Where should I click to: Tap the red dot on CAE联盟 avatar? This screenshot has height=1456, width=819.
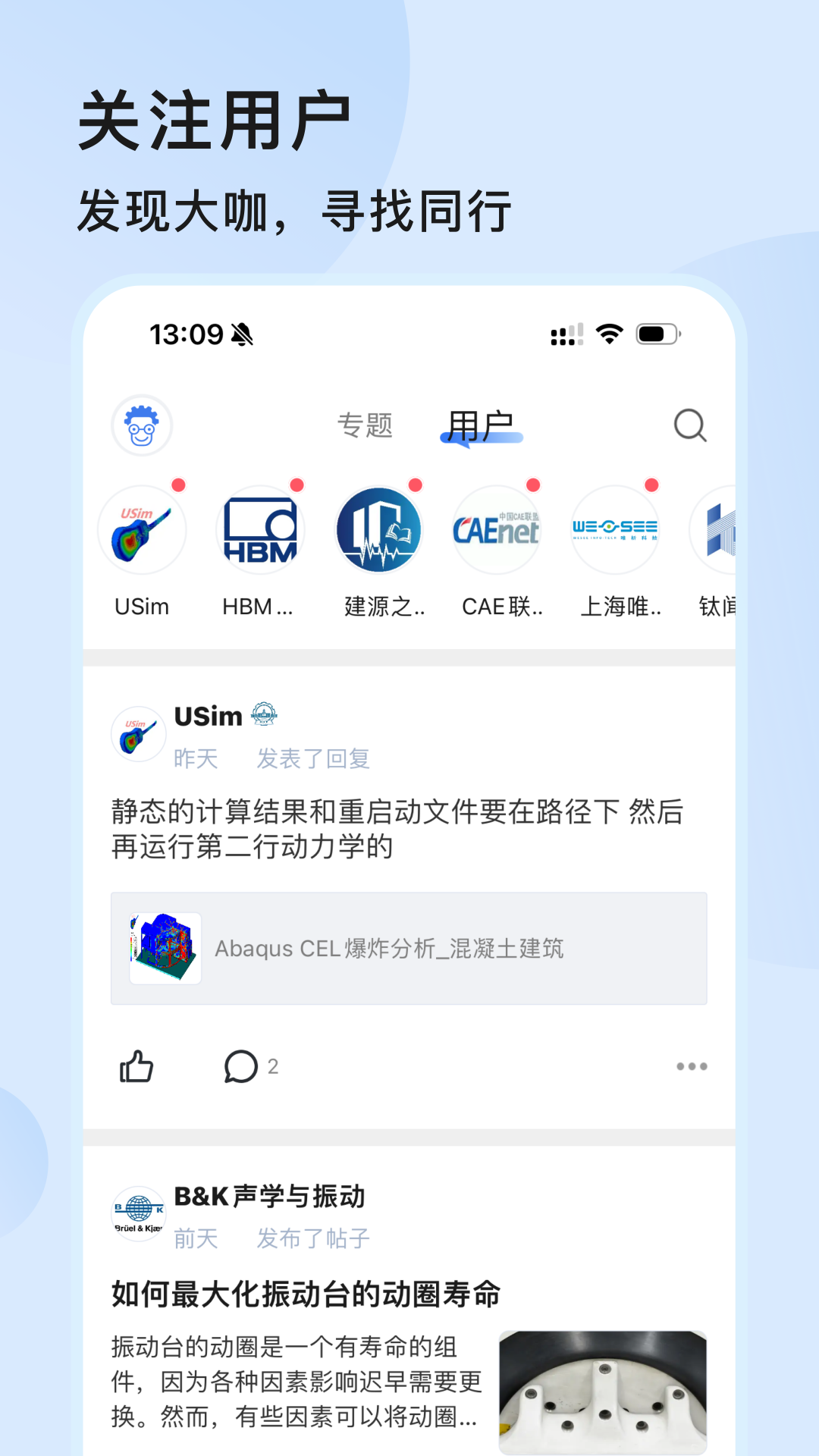click(x=532, y=486)
